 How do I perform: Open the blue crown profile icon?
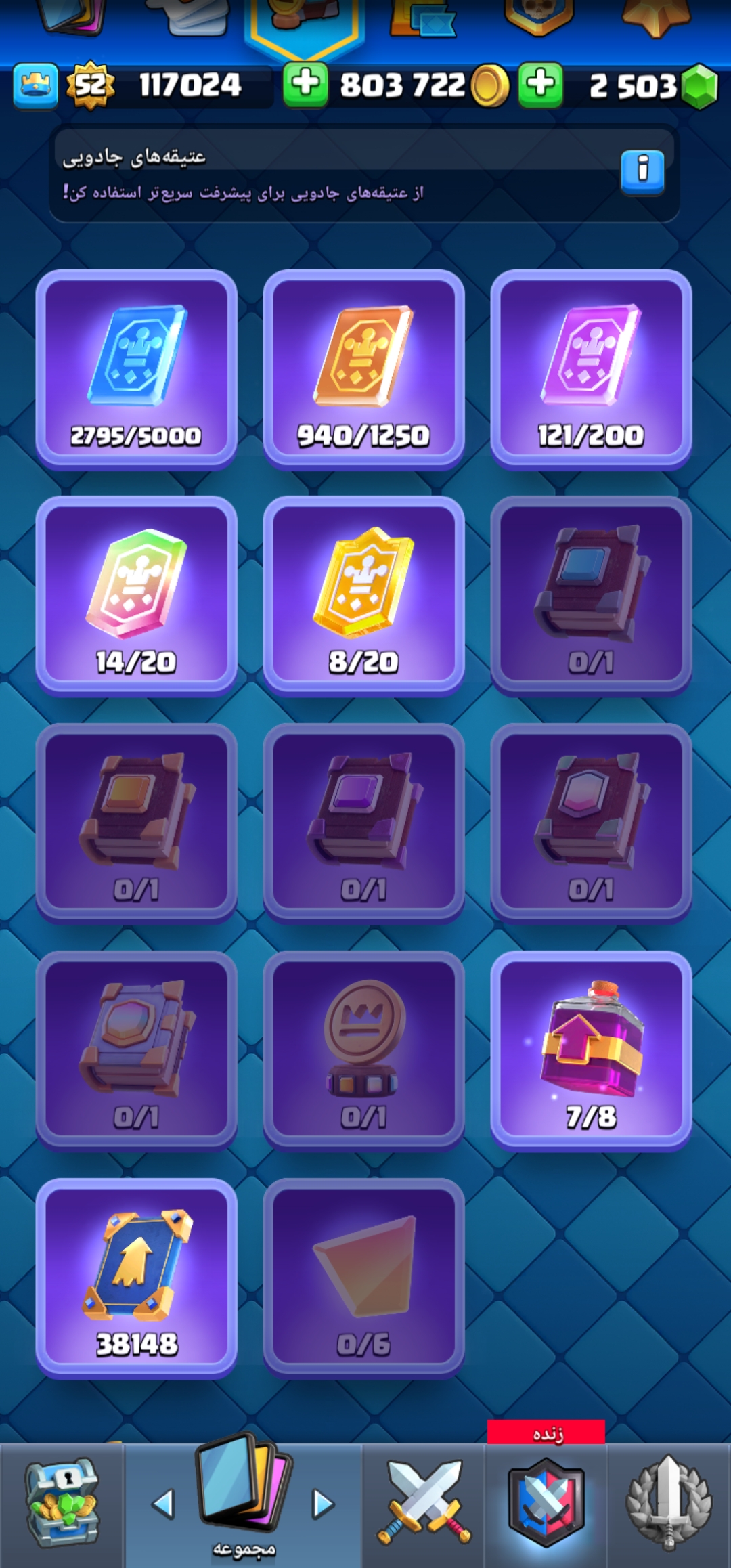35,86
